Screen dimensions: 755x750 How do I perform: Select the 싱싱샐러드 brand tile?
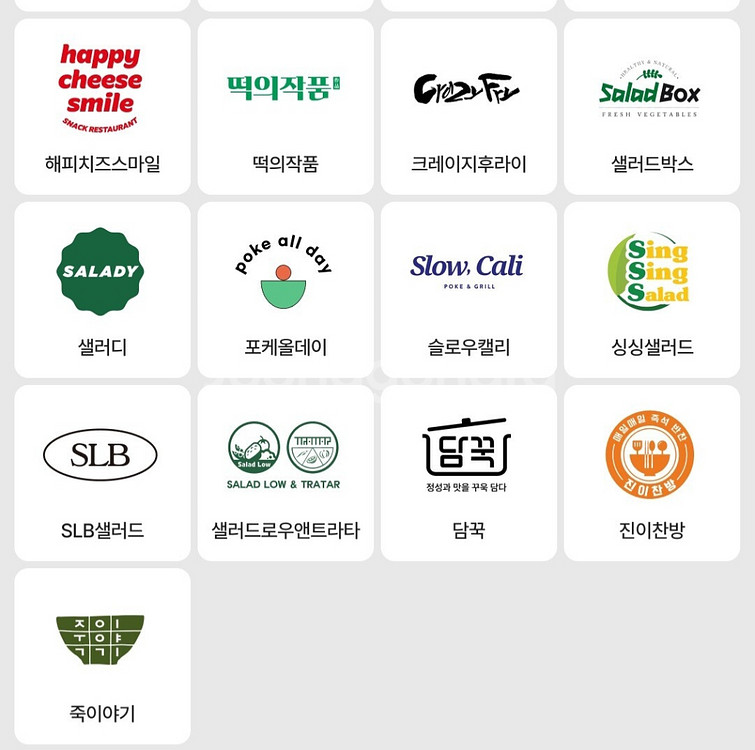pos(651,290)
